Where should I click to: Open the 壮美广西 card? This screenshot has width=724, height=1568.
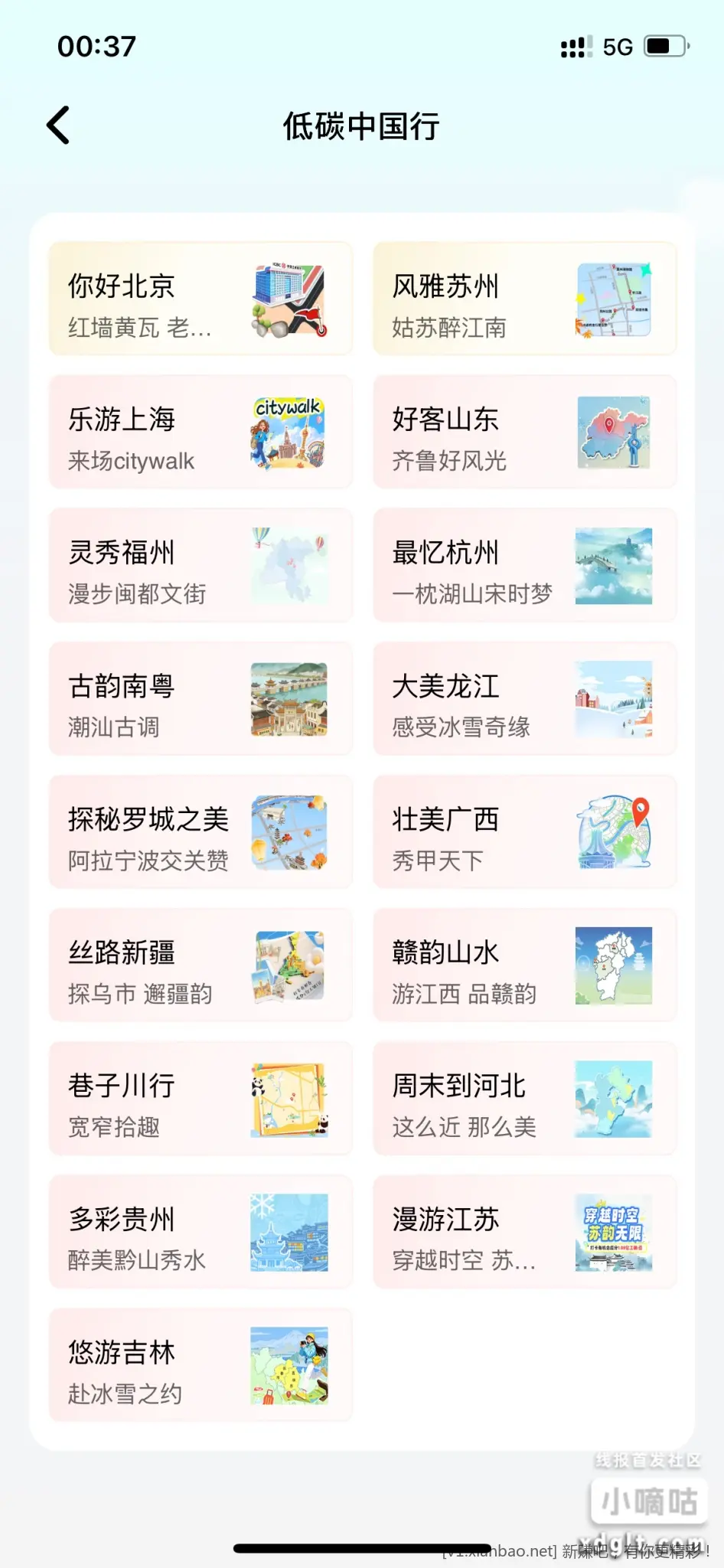[x=524, y=832]
